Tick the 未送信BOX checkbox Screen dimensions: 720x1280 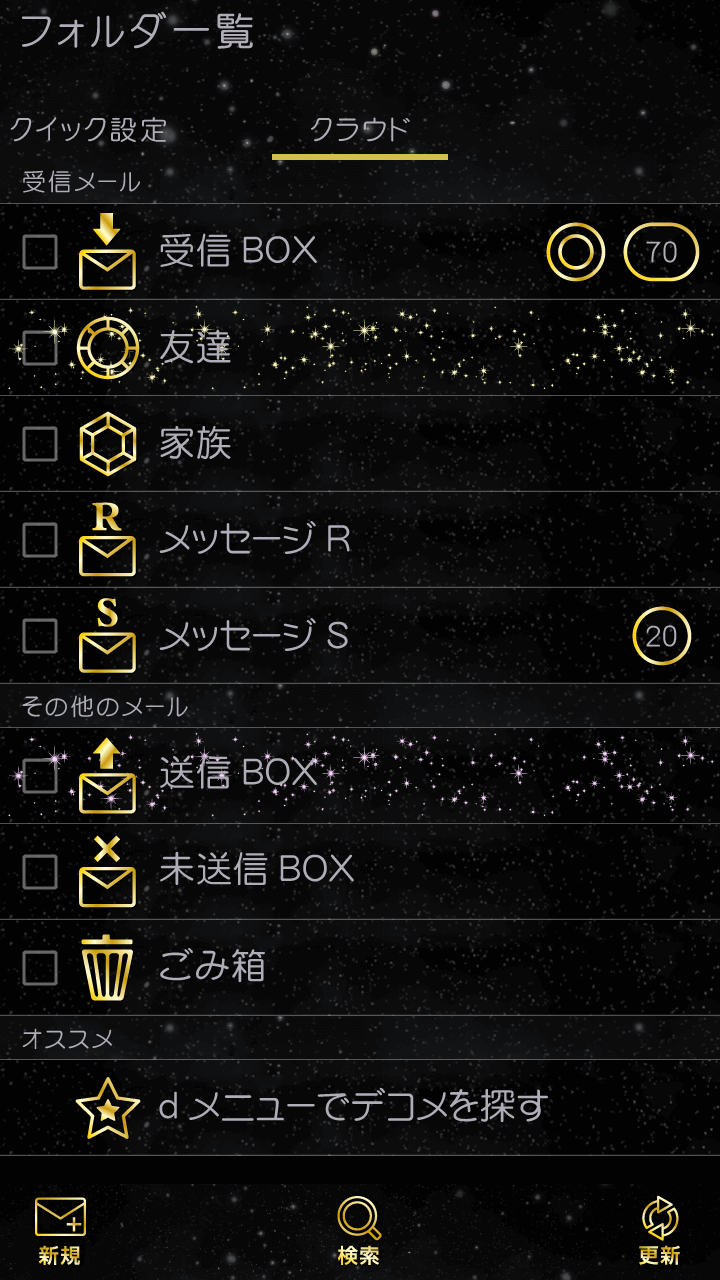pyautogui.click(x=40, y=872)
